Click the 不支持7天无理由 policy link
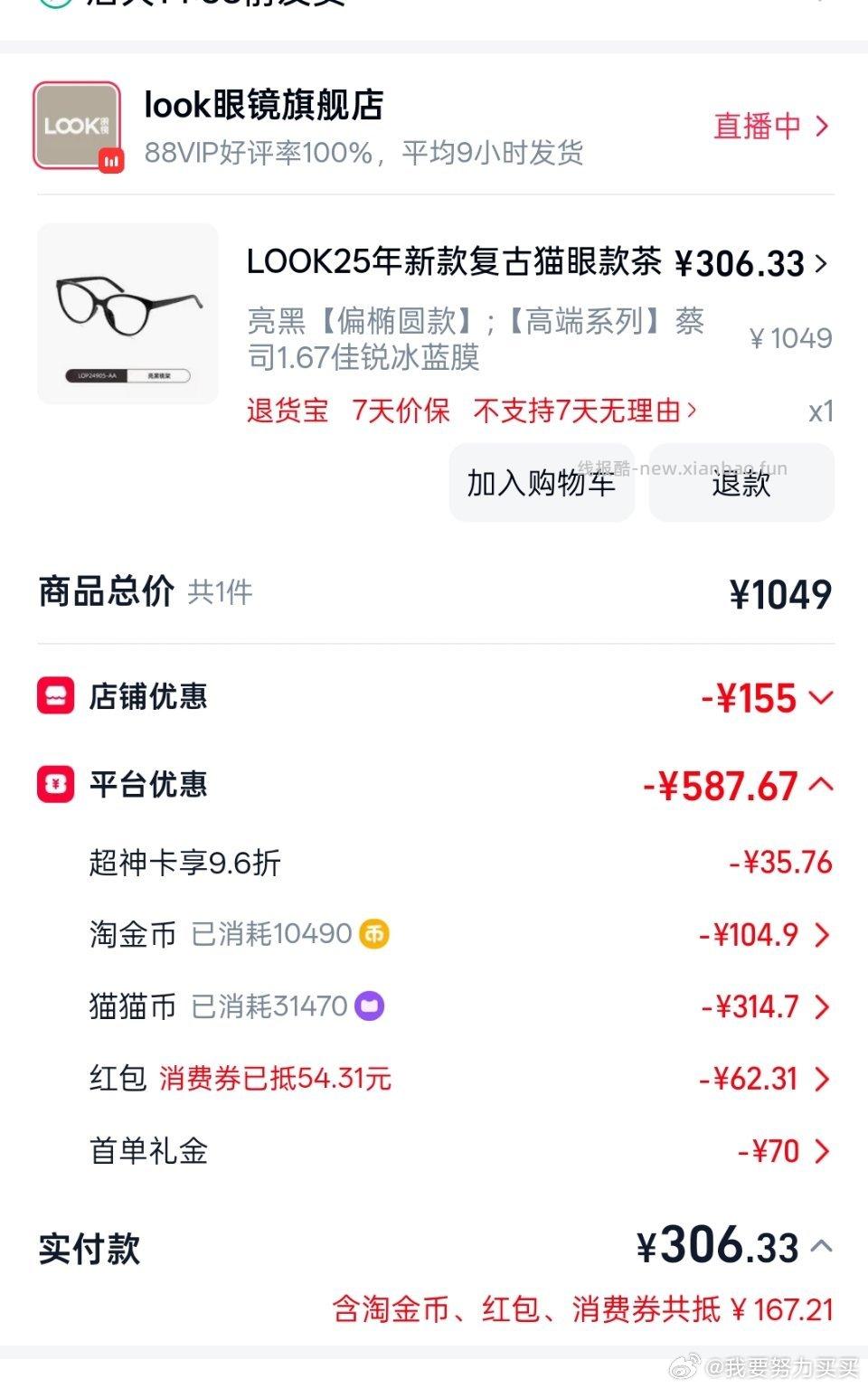Screen dimensions: 868x1388 tap(582, 411)
